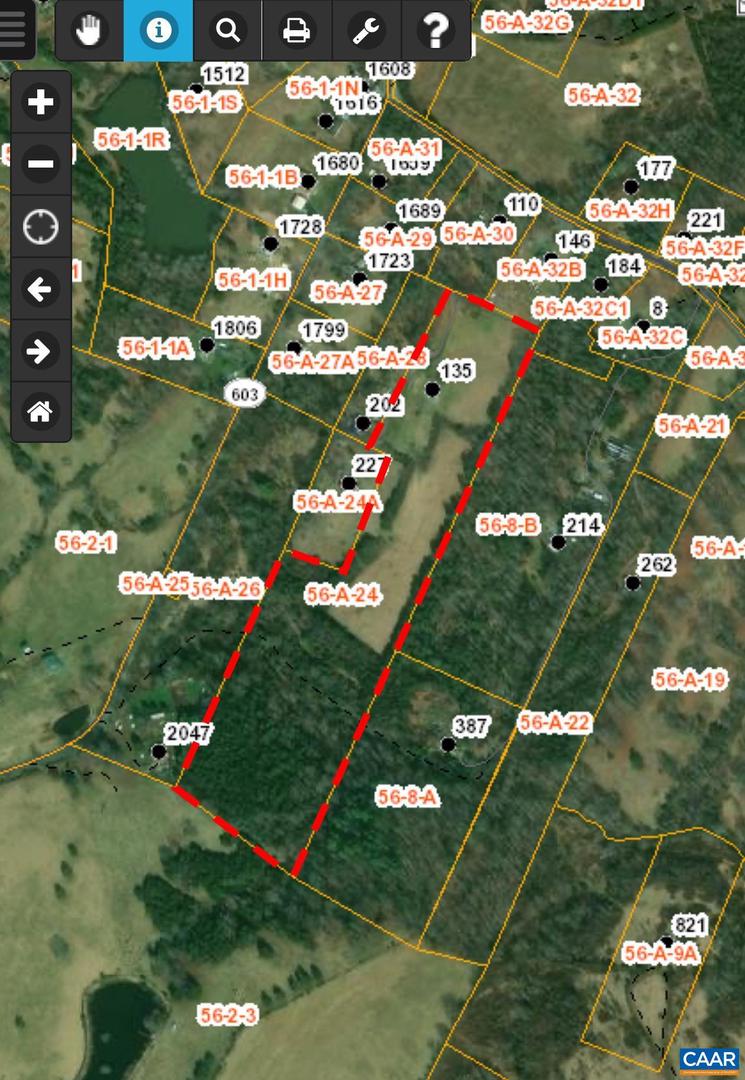Viewport: 745px width, 1080px height.
Task: Go to the next map extent
Action: point(41,351)
